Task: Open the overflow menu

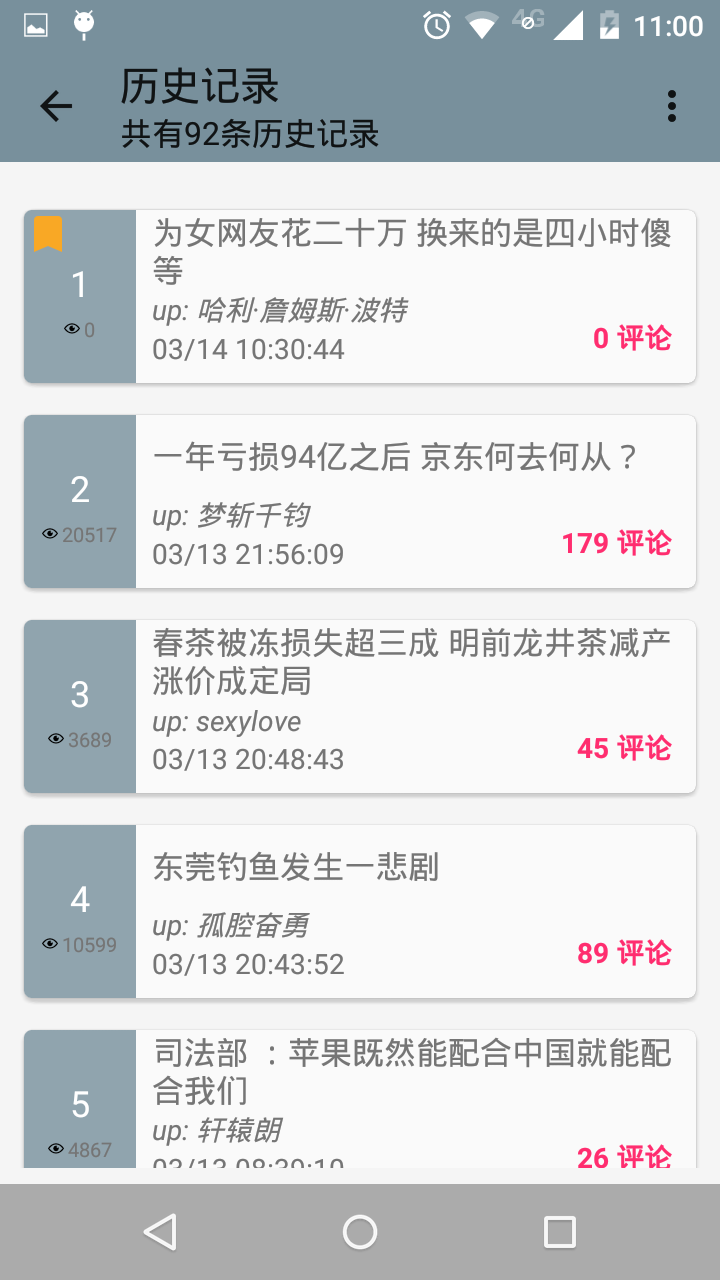Action: click(671, 106)
